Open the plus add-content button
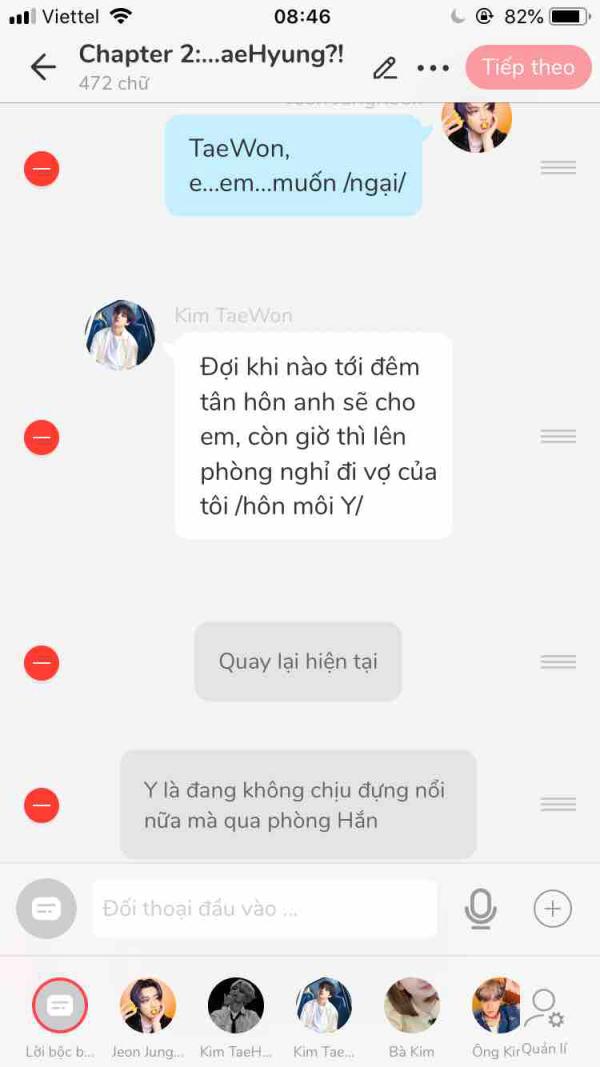 tap(552, 908)
